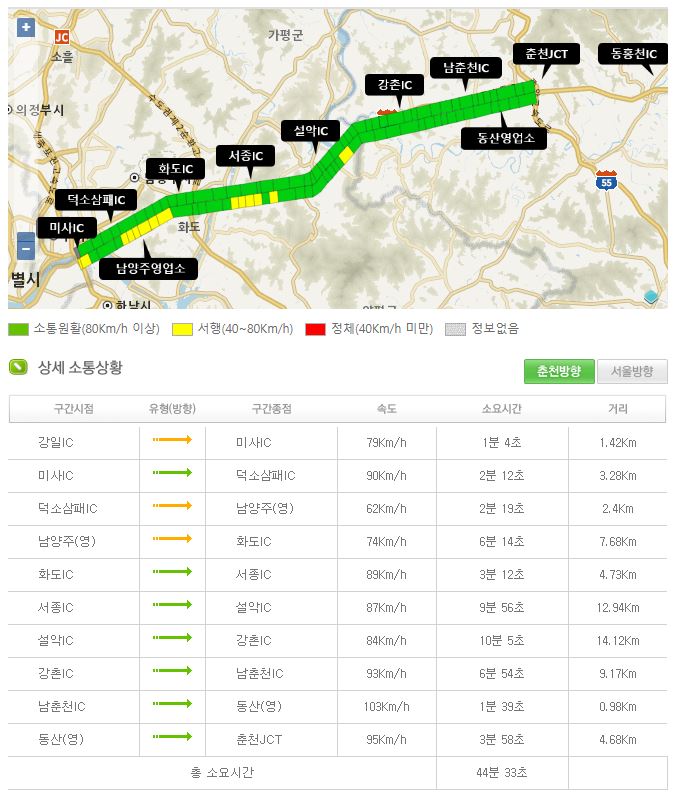Image resolution: width=682 pixels, height=794 pixels.
Task: Switch to the 서울방향 tab
Action: pos(631,371)
